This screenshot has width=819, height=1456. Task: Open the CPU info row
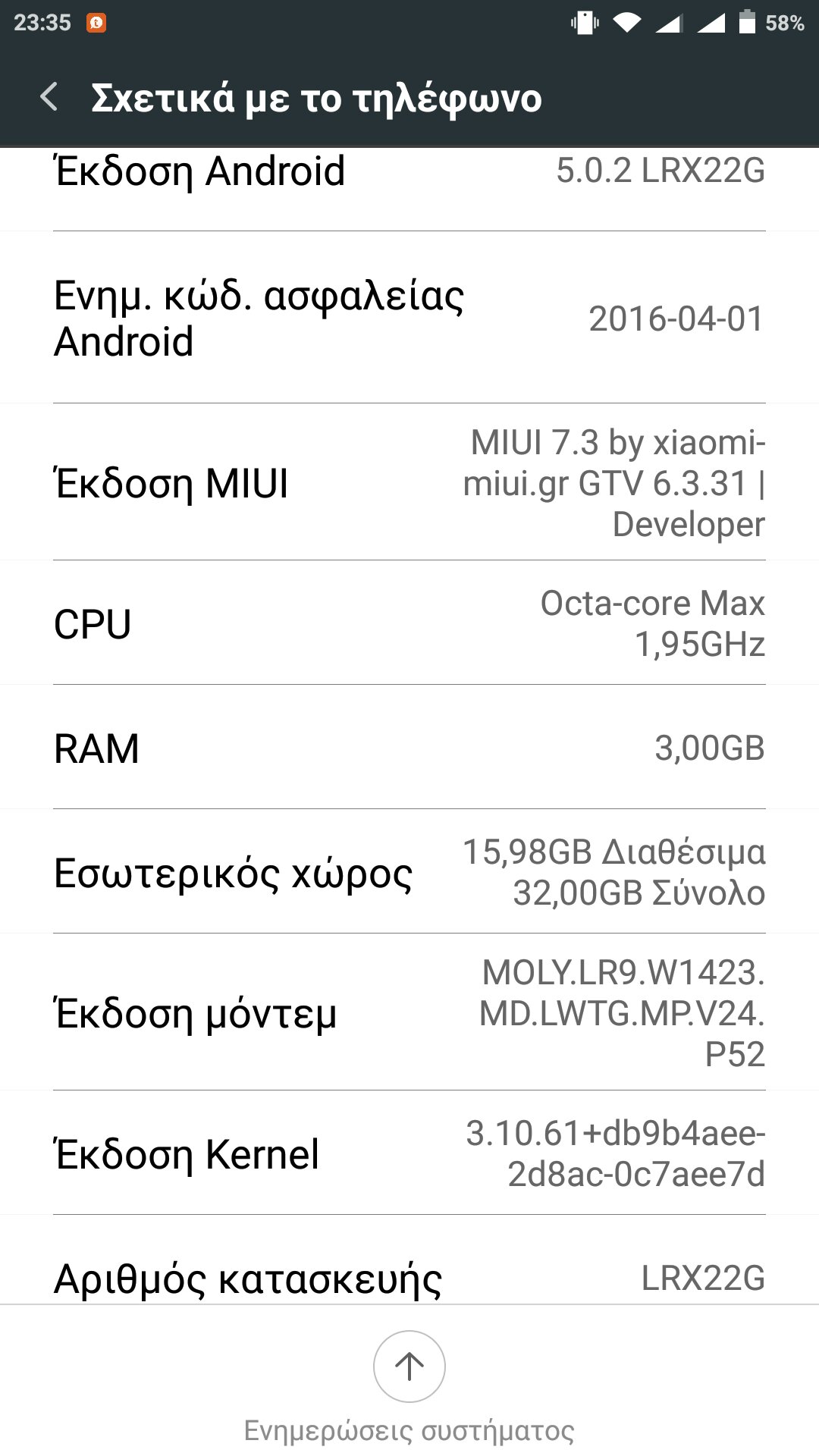(409, 623)
